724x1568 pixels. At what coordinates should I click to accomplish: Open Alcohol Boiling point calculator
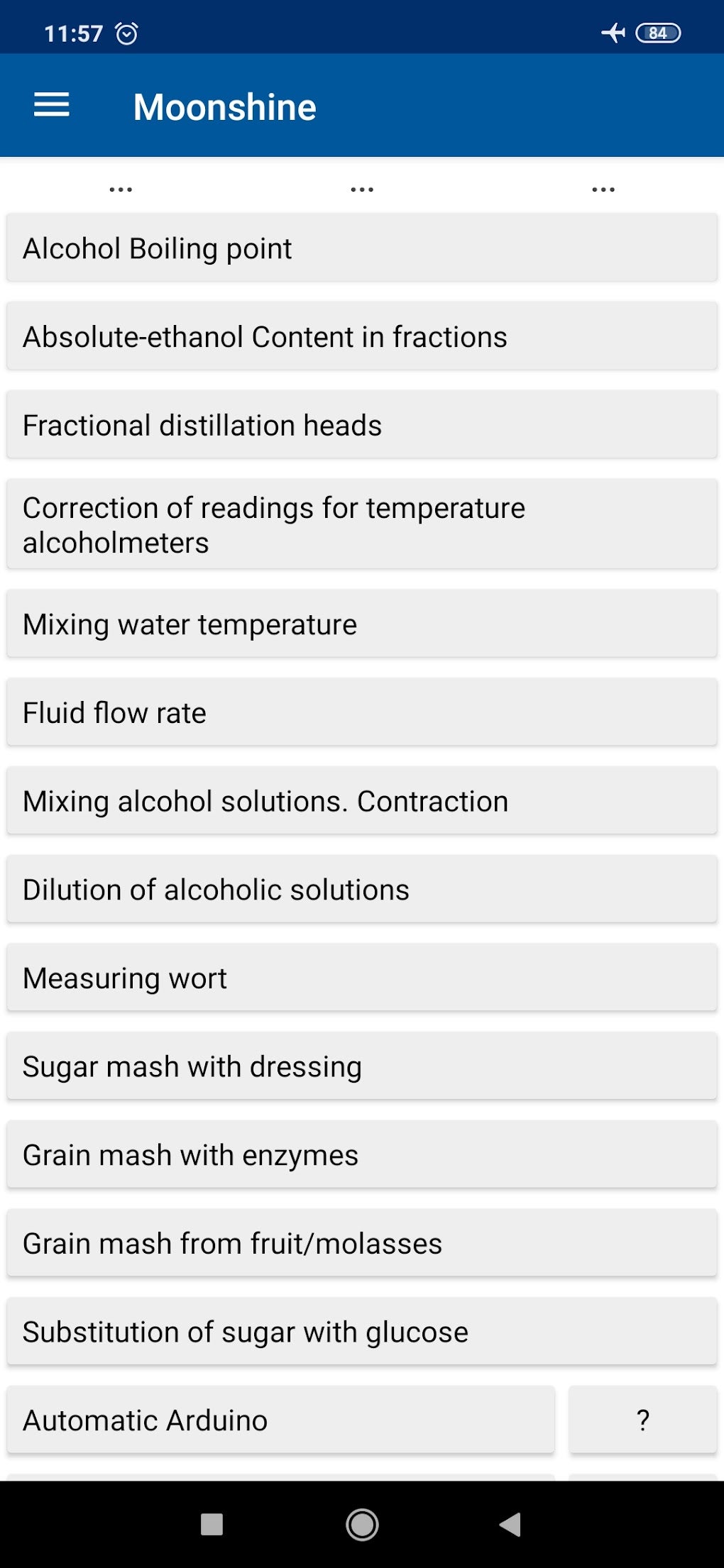click(361, 248)
